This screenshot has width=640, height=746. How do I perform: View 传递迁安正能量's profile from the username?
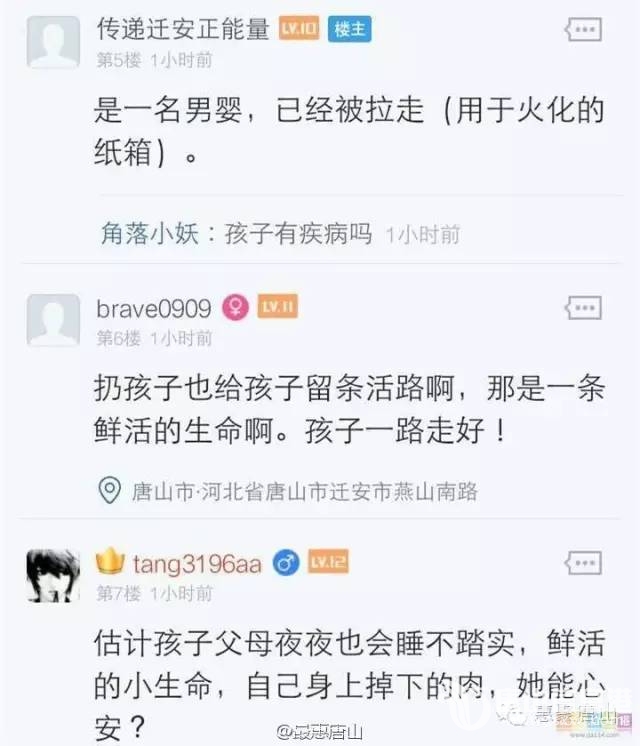coord(183,29)
